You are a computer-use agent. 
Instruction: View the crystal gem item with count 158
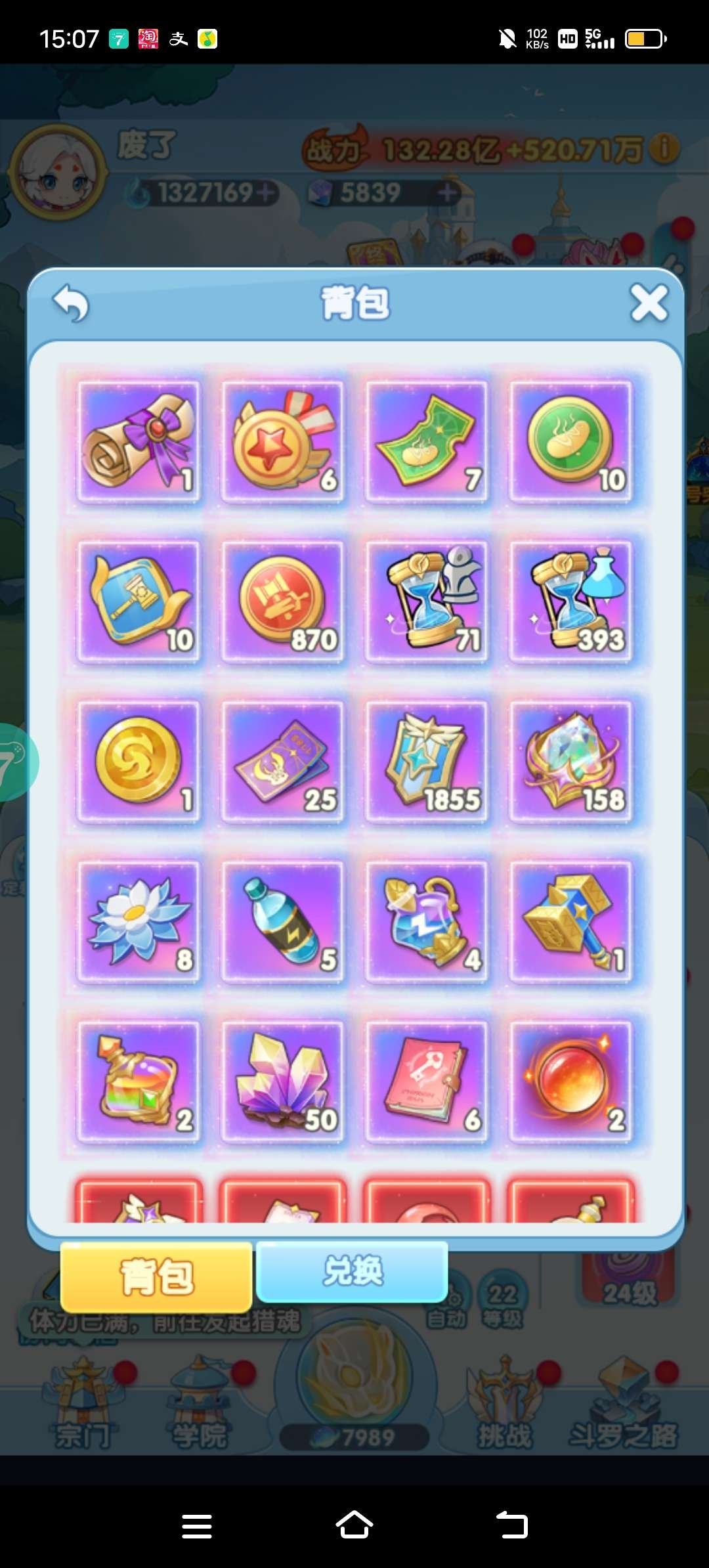(571, 762)
